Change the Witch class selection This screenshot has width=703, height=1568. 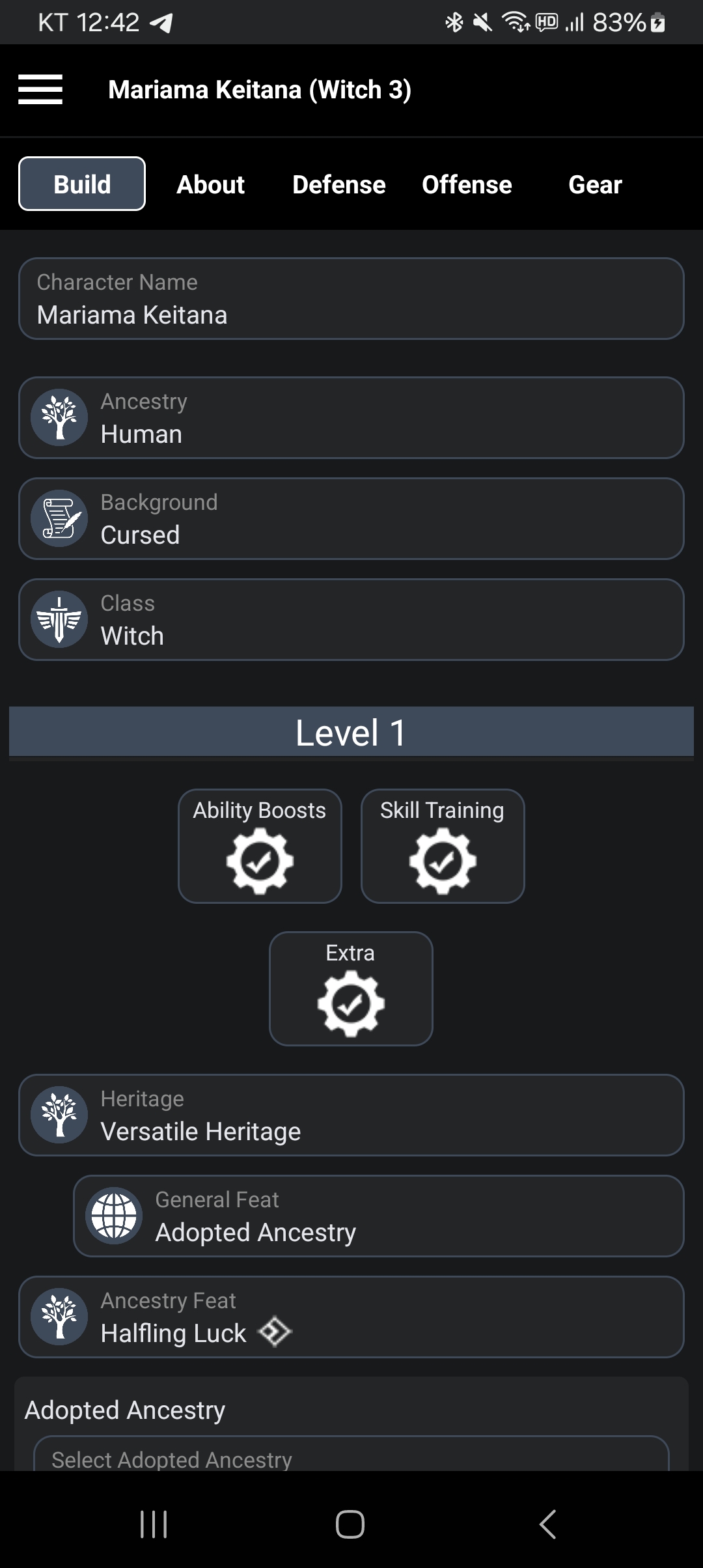[351, 620]
